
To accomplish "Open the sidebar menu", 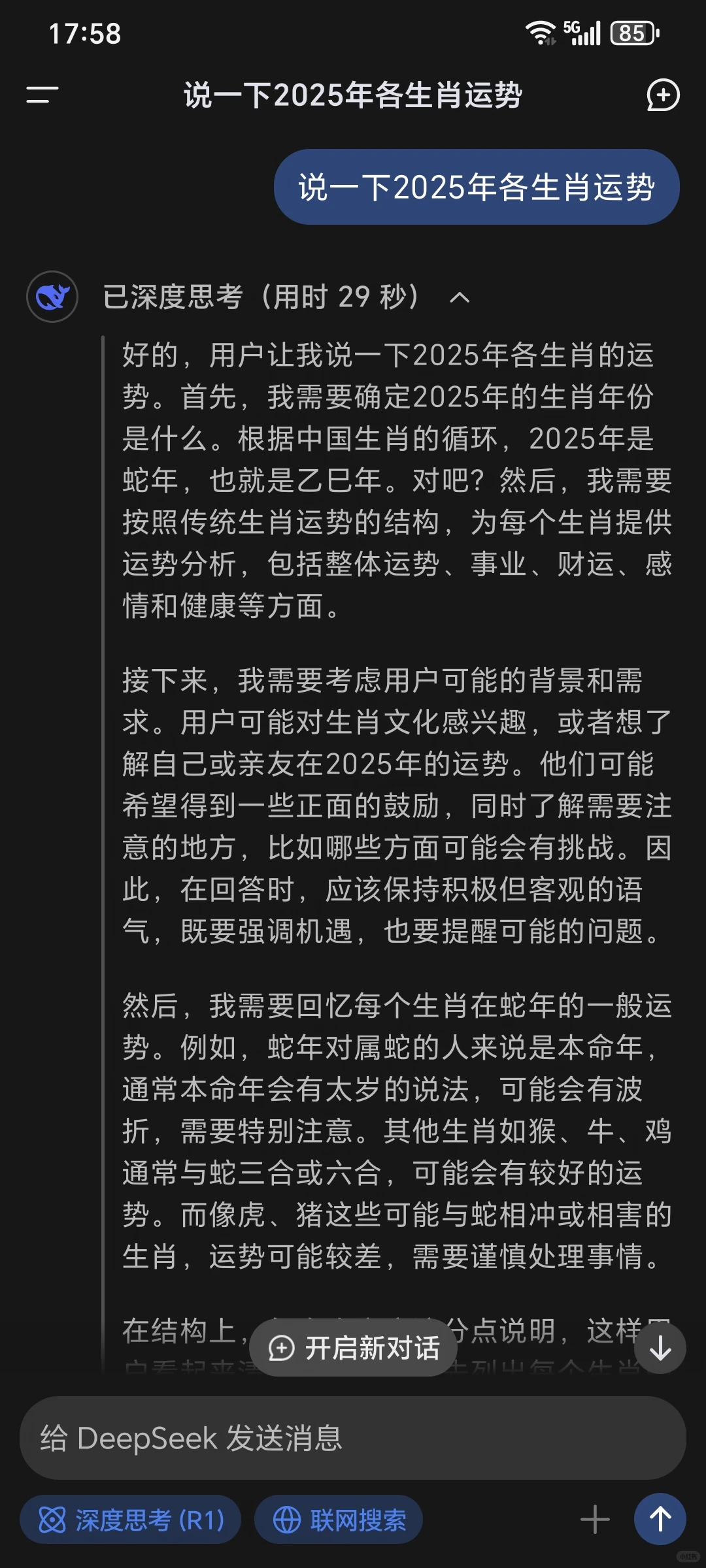I will pos(42,95).
